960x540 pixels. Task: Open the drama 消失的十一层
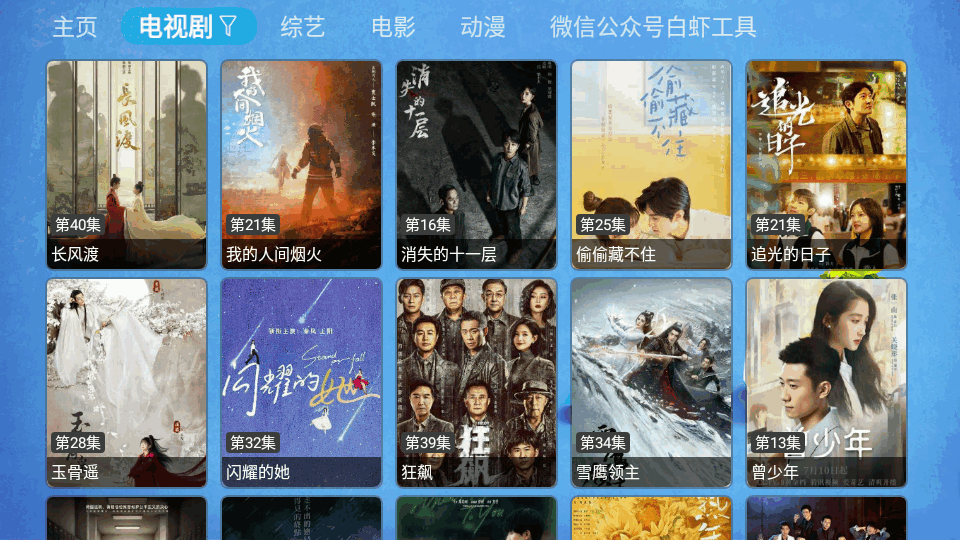476,165
